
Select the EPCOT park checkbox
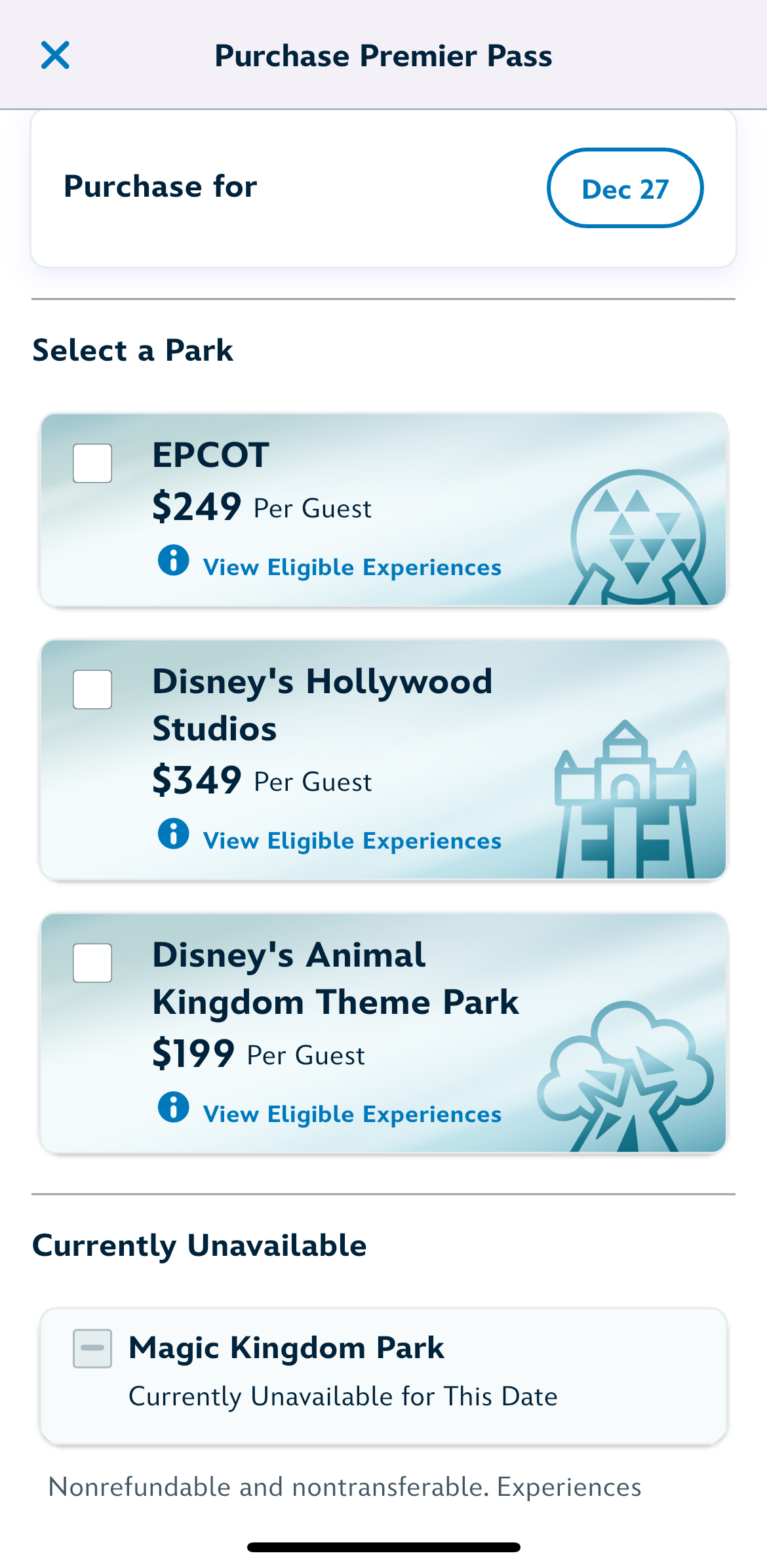pos(92,464)
